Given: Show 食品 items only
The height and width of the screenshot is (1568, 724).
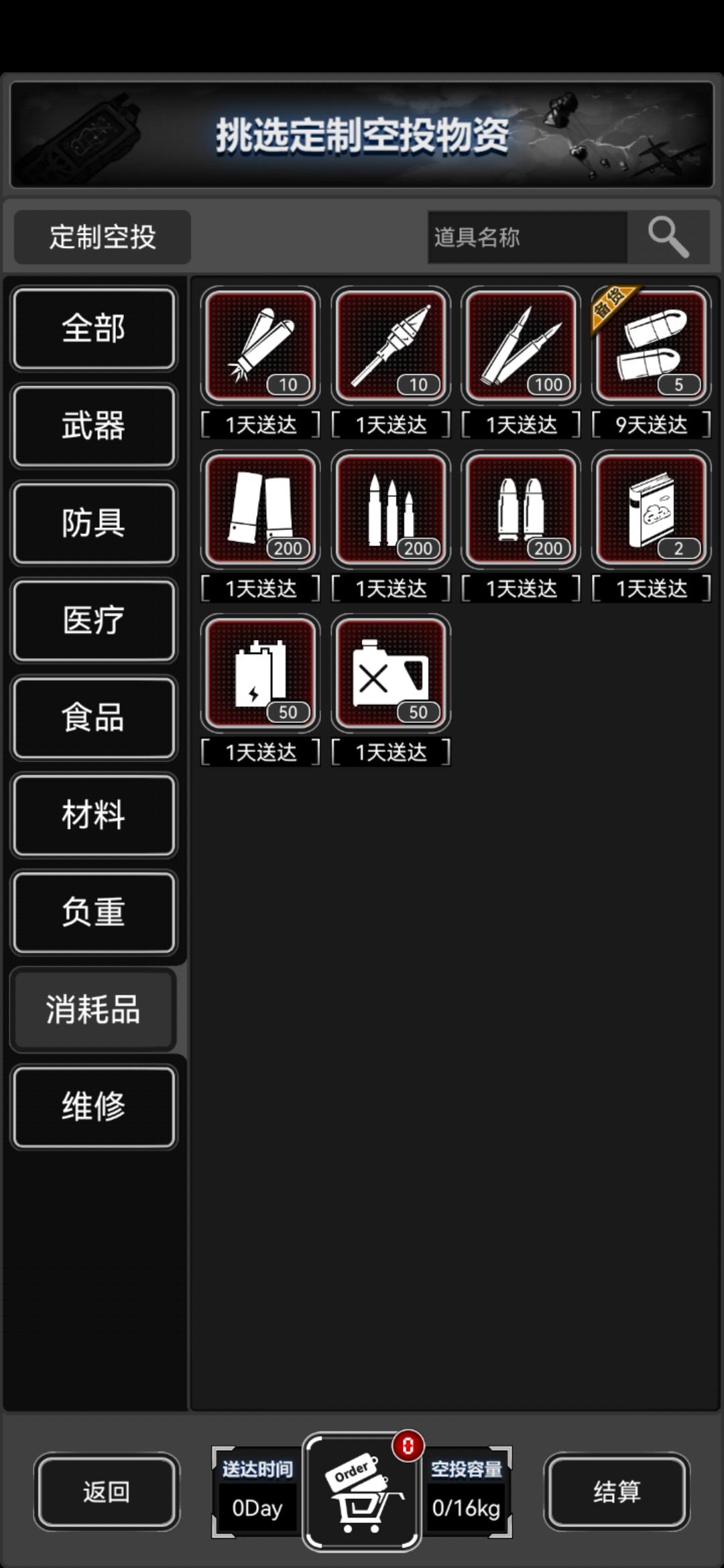Looking at the screenshot, I should 94,719.
